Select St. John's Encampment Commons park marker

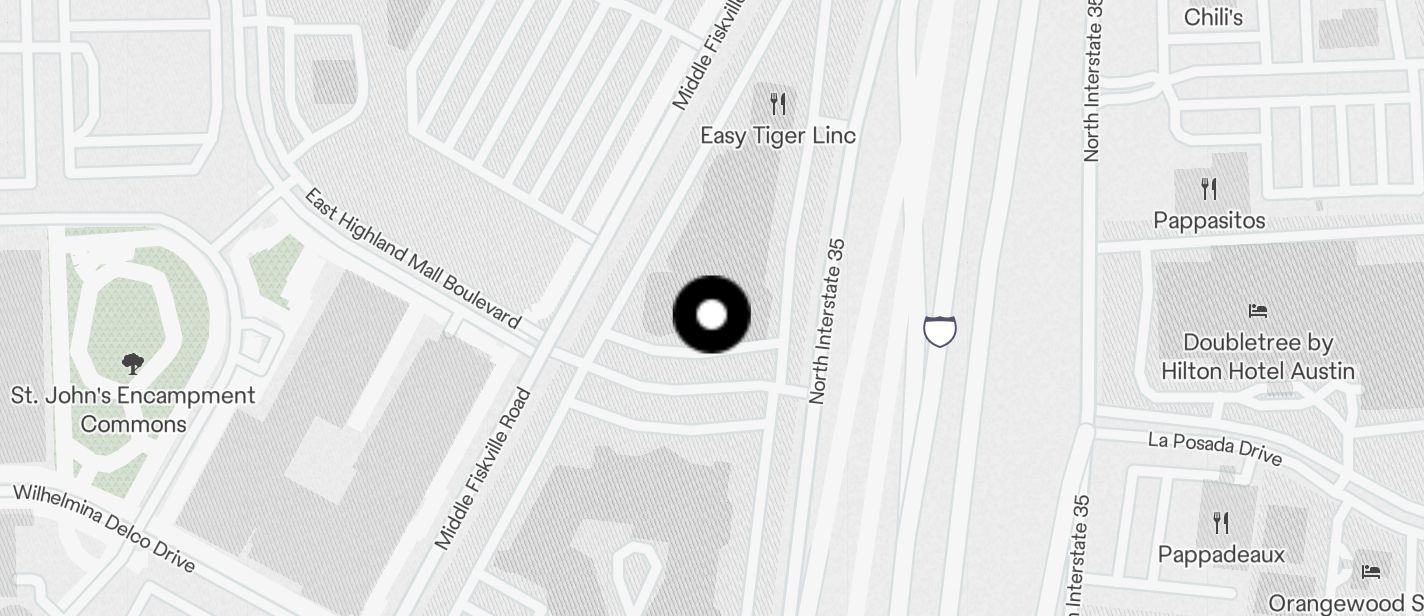(x=132, y=363)
